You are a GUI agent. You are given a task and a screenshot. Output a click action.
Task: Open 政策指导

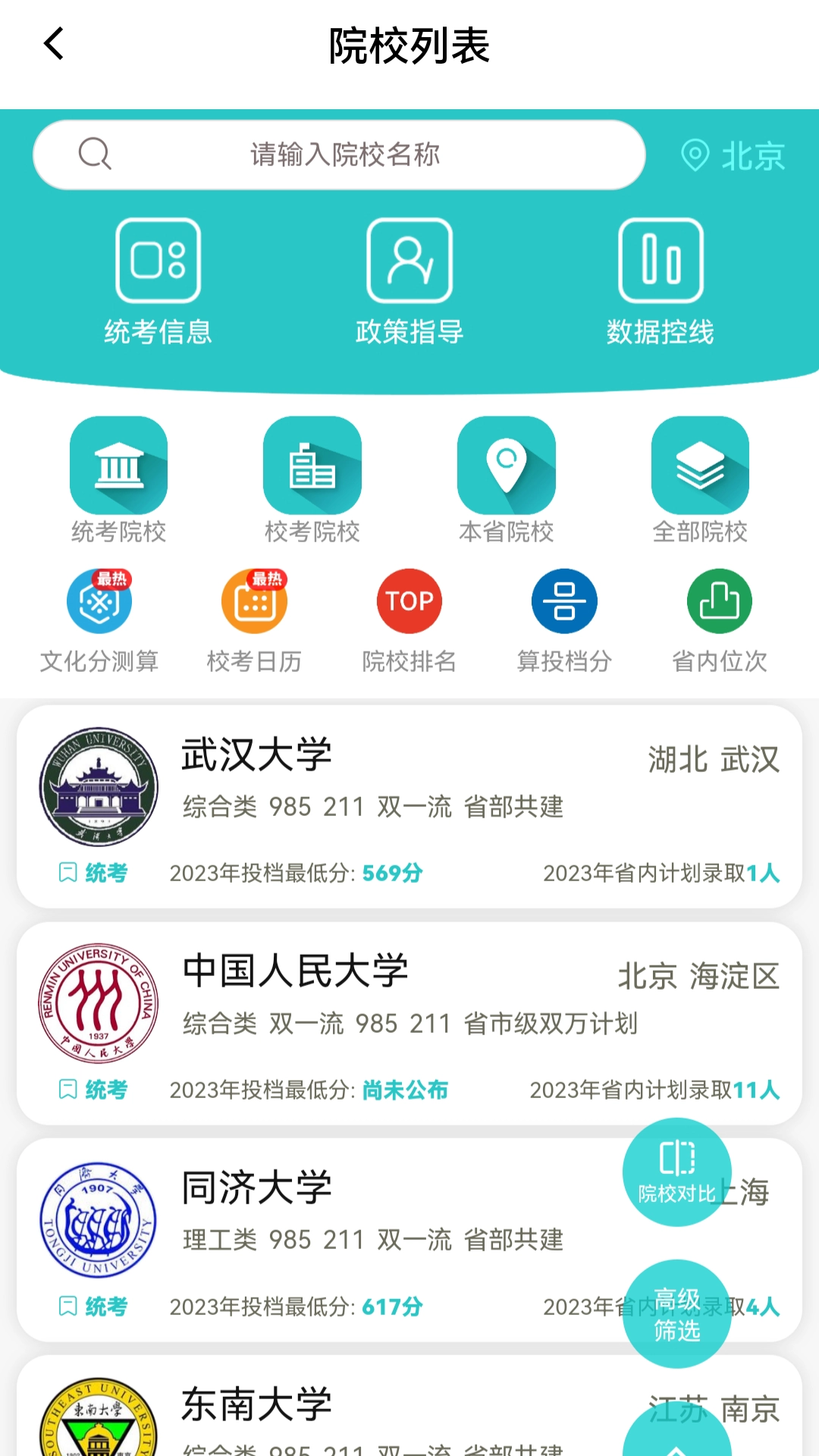[x=409, y=281]
